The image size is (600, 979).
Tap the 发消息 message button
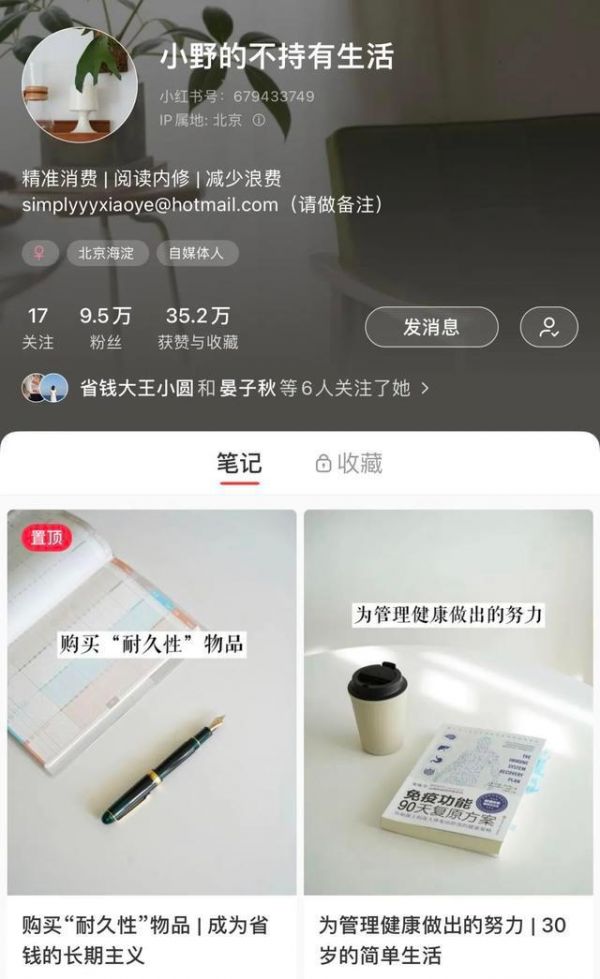tap(431, 327)
